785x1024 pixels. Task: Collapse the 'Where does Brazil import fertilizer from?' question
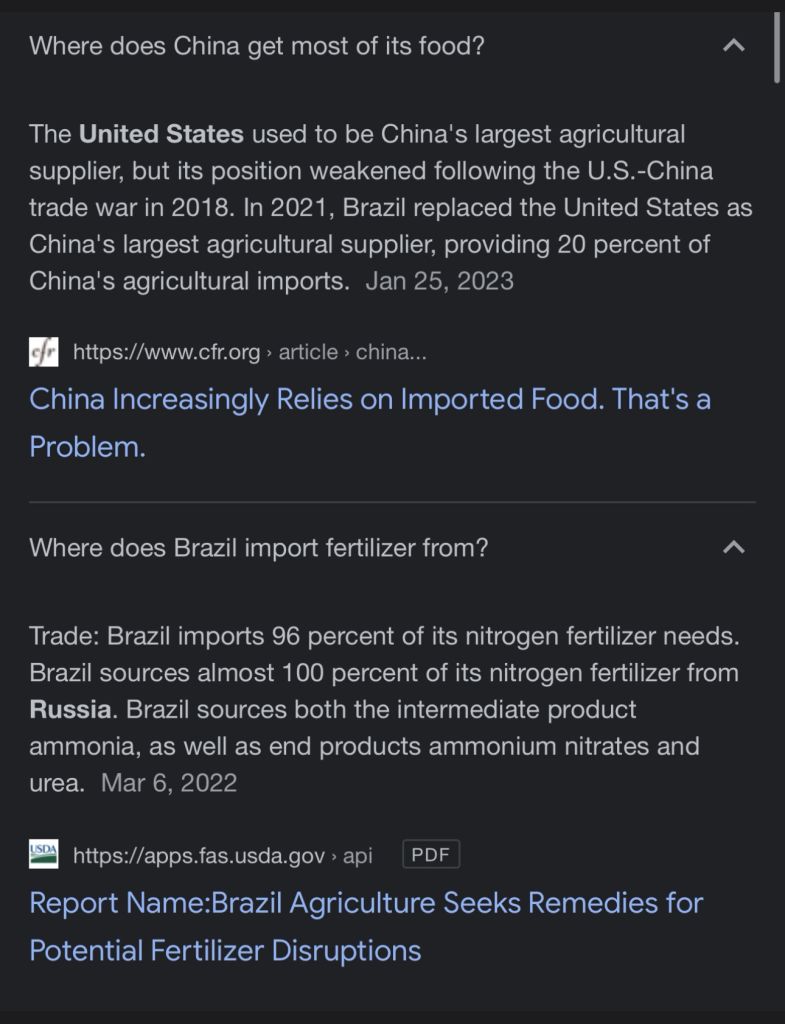pyautogui.click(x=733, y=547)
